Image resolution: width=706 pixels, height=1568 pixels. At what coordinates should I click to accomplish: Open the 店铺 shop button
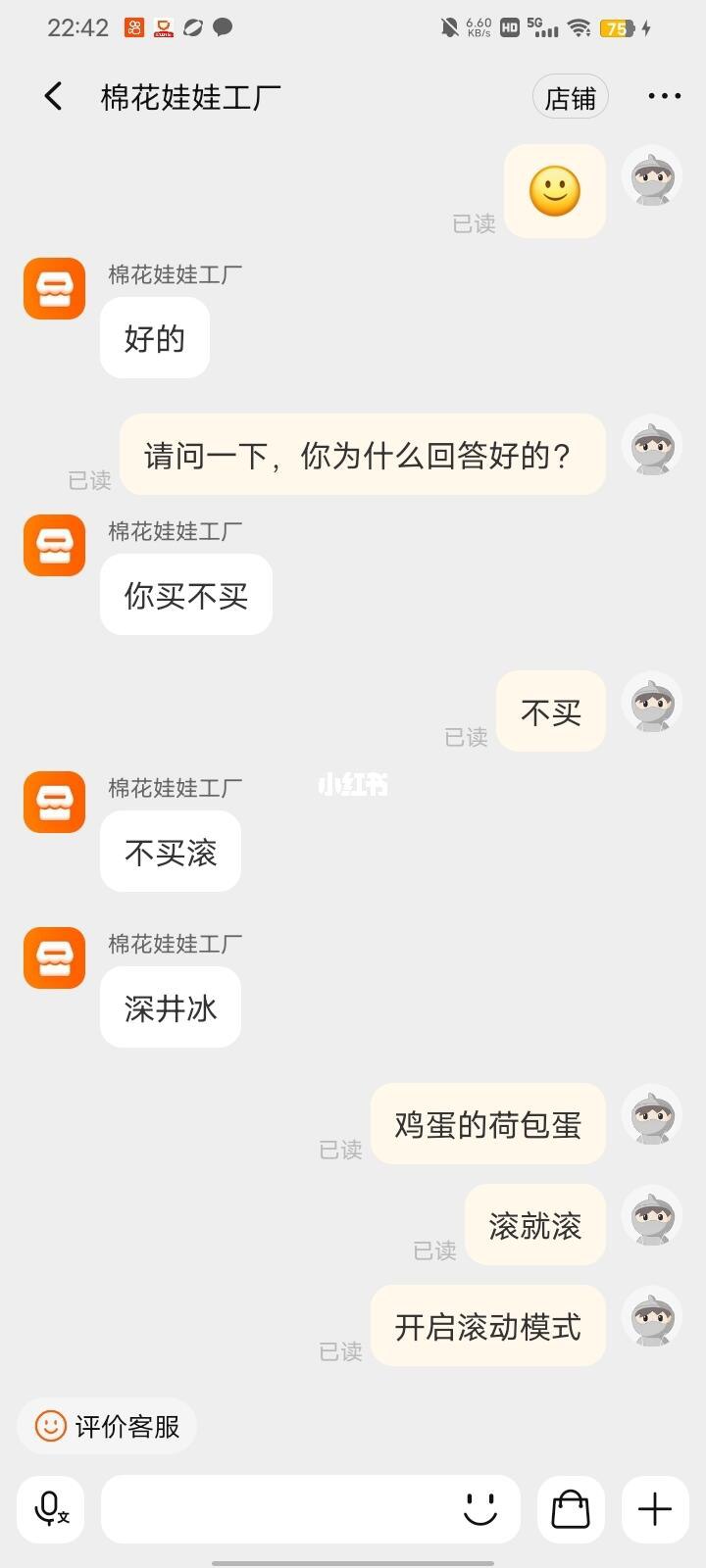[570, 95]
